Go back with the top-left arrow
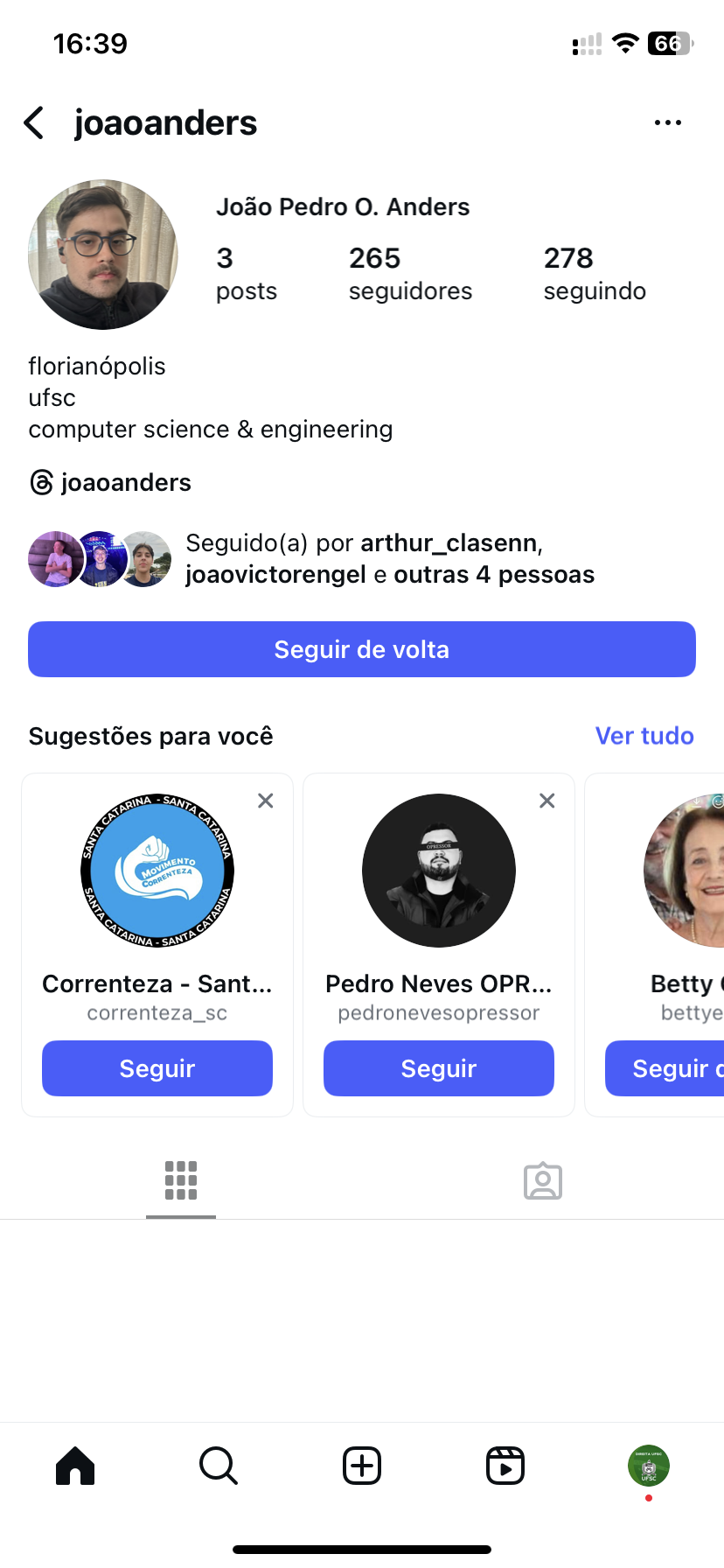 [35, 122]
